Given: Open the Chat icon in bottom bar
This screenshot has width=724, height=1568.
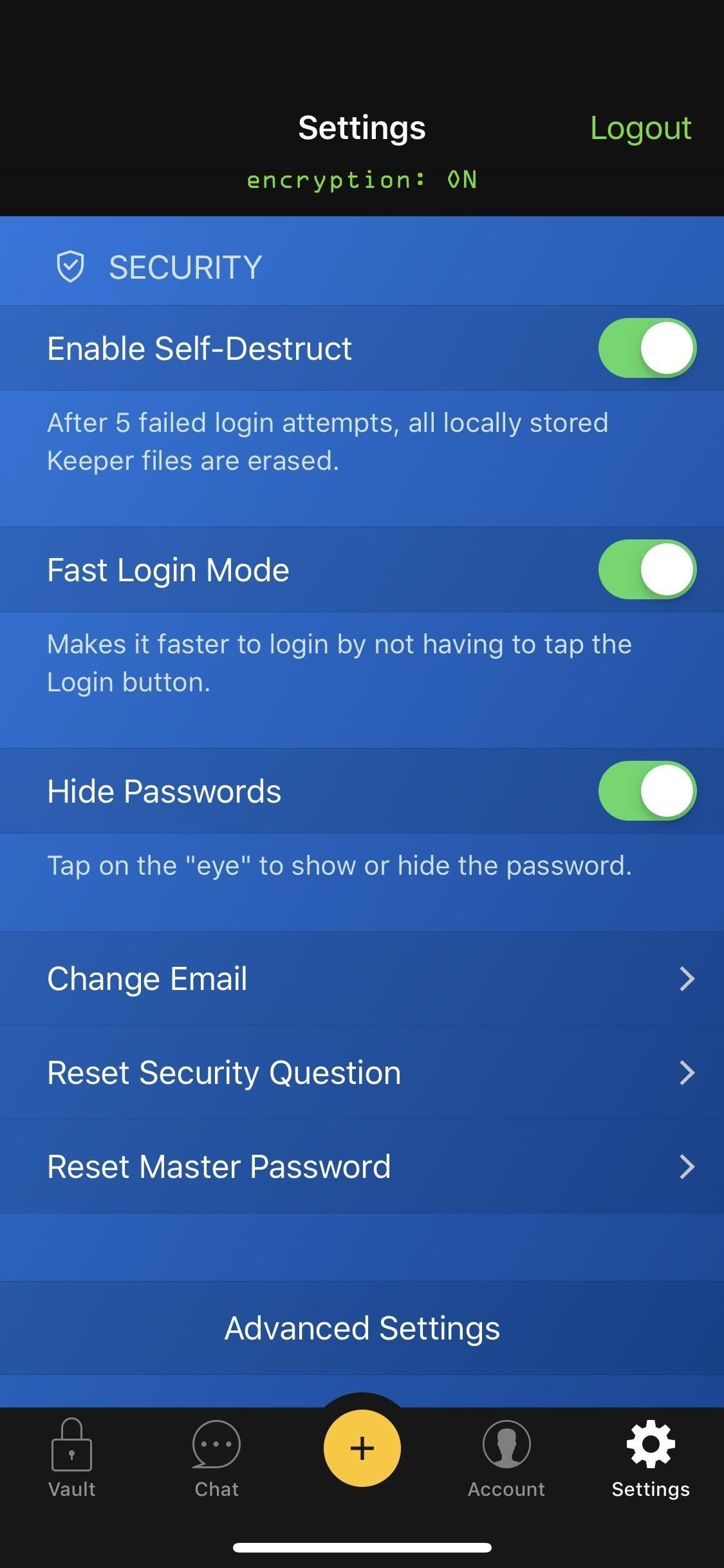Looking at the screenshot, I should (x=216, y=1446).
